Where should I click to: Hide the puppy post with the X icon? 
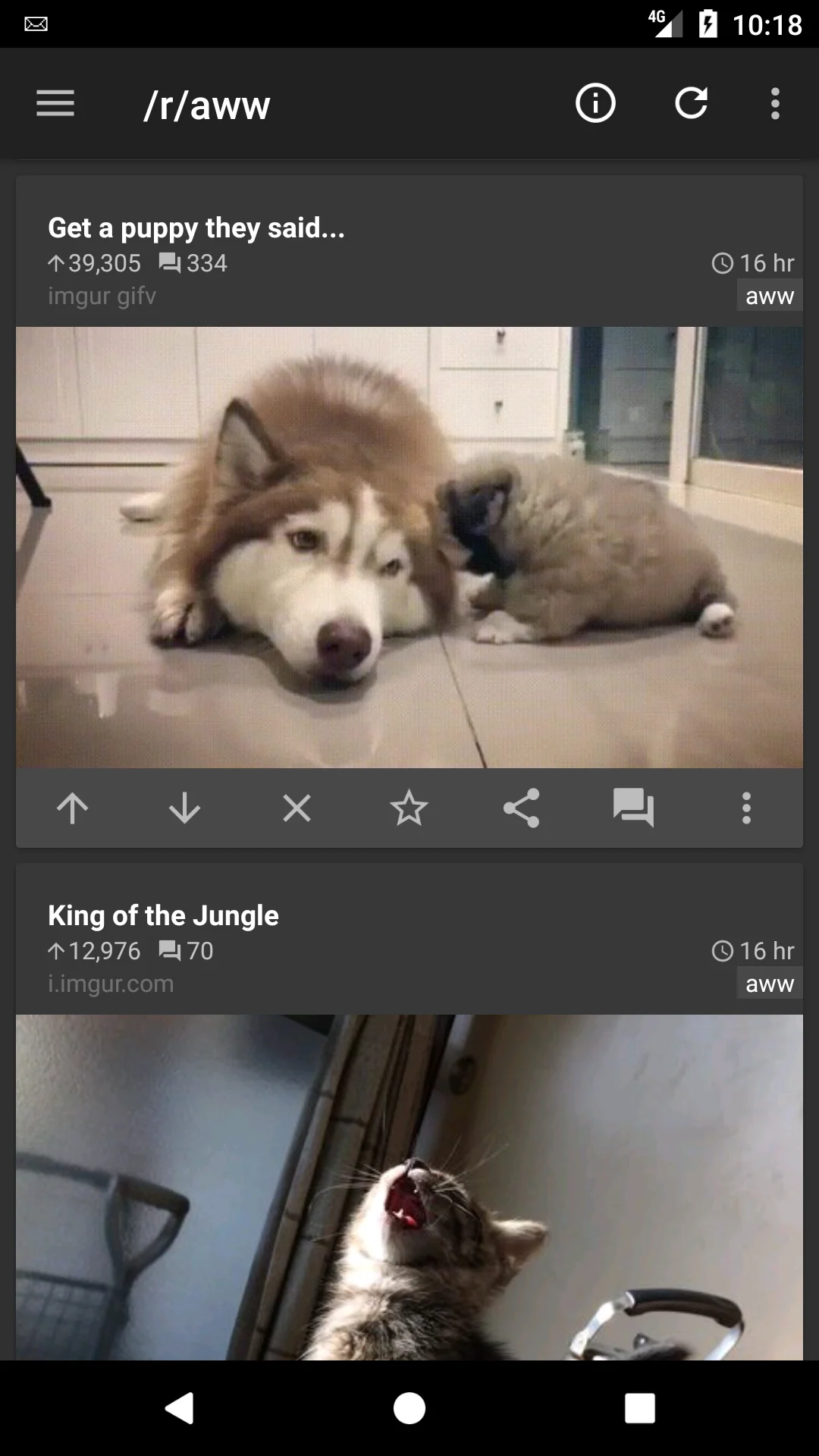[x=297, y=808]
